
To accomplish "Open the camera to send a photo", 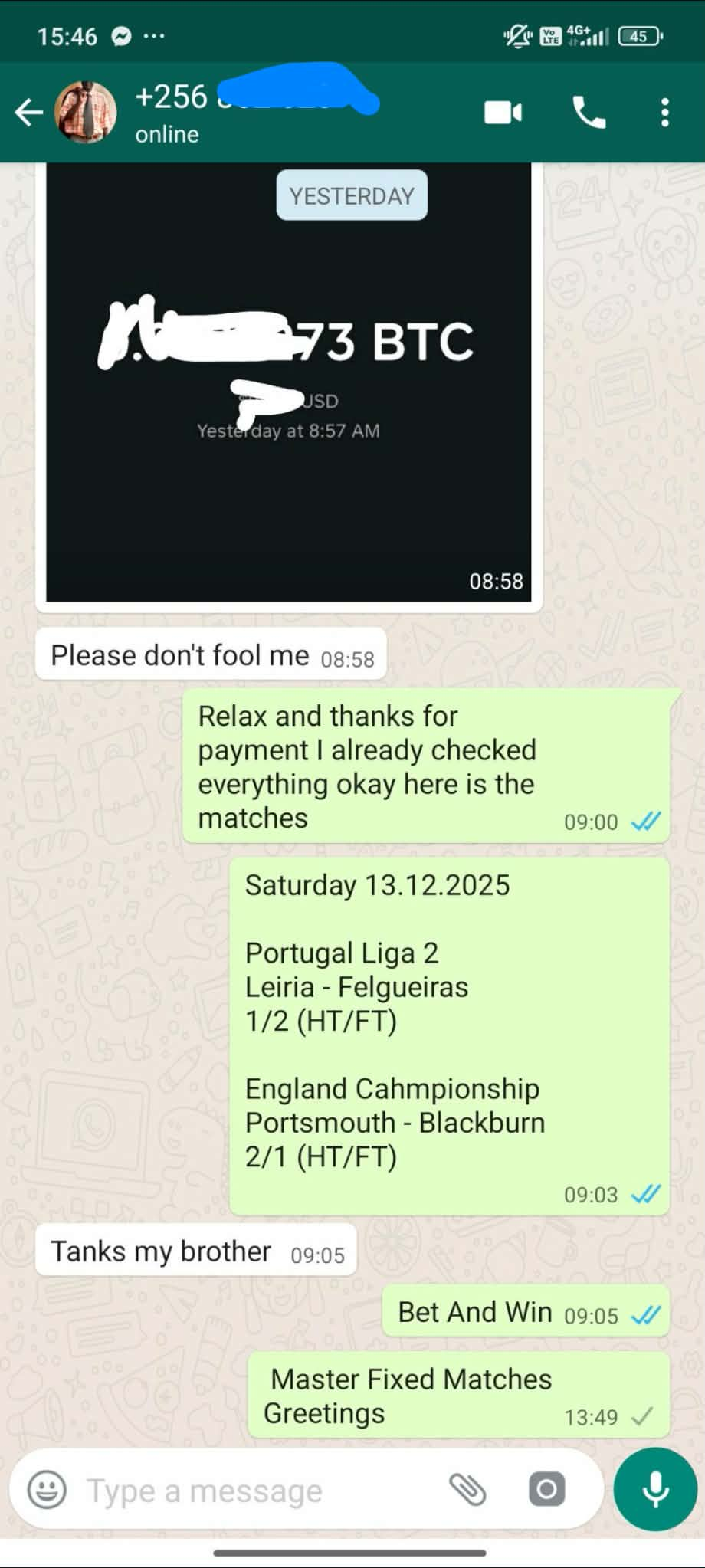I will click(x=546, y=1490).
